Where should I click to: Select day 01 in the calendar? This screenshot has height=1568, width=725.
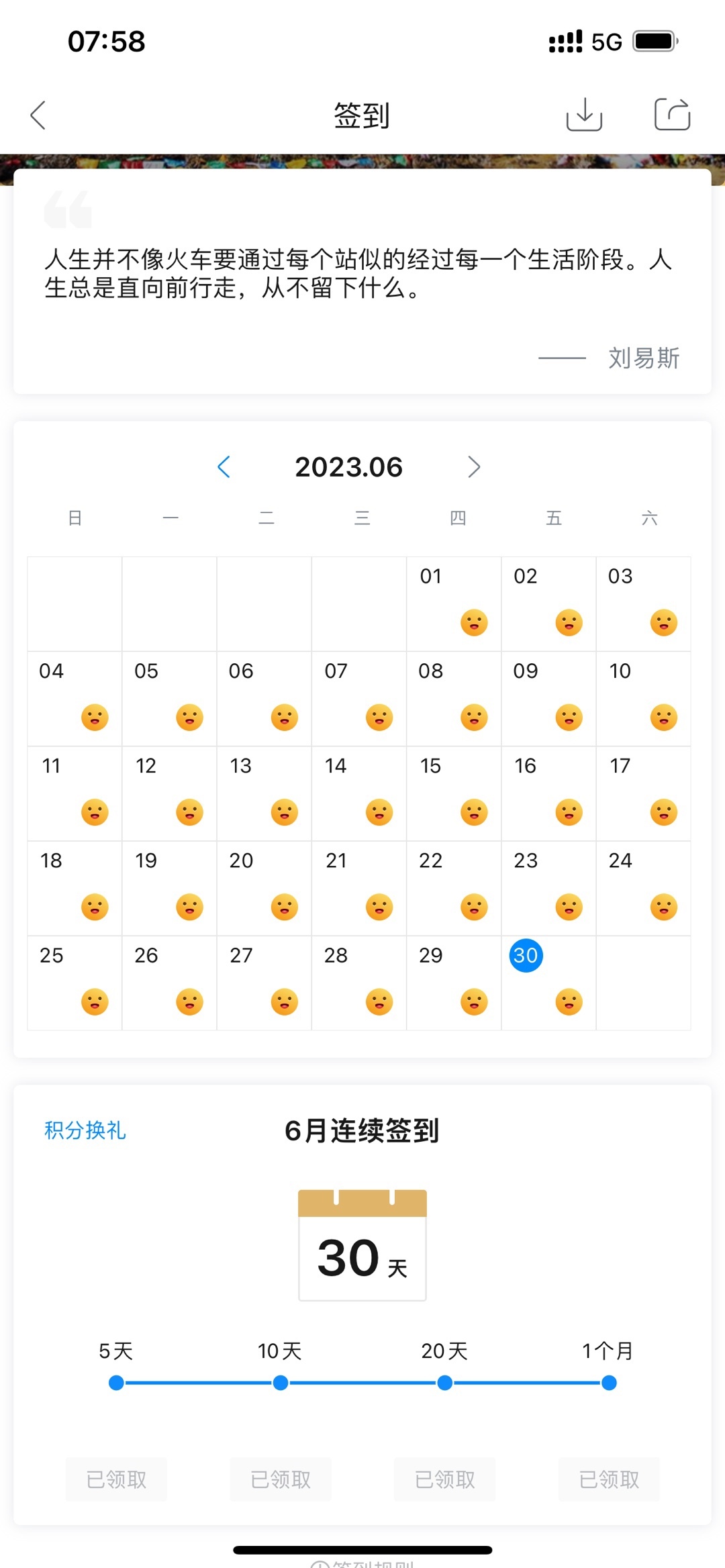point(454,603)
